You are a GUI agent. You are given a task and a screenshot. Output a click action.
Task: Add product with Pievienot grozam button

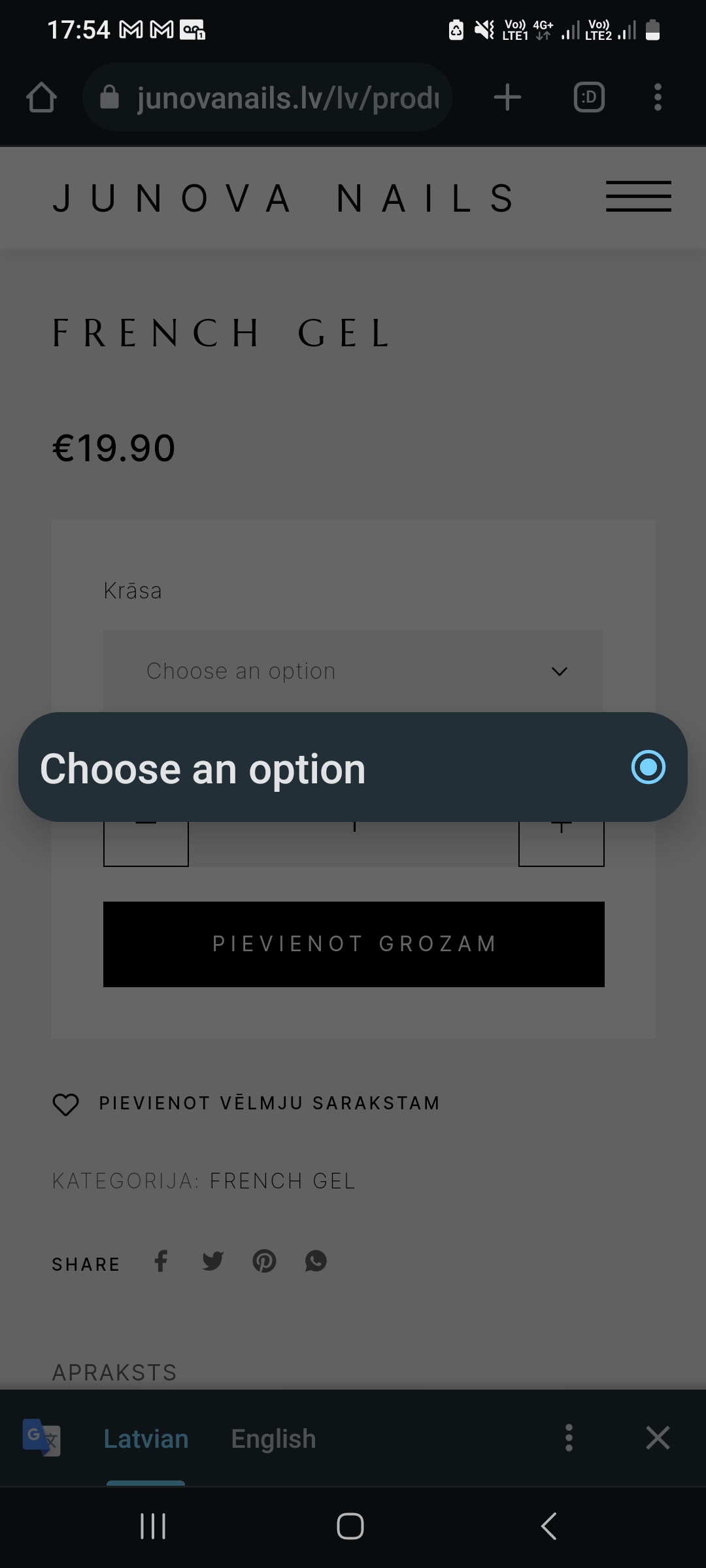click(354, 944)
